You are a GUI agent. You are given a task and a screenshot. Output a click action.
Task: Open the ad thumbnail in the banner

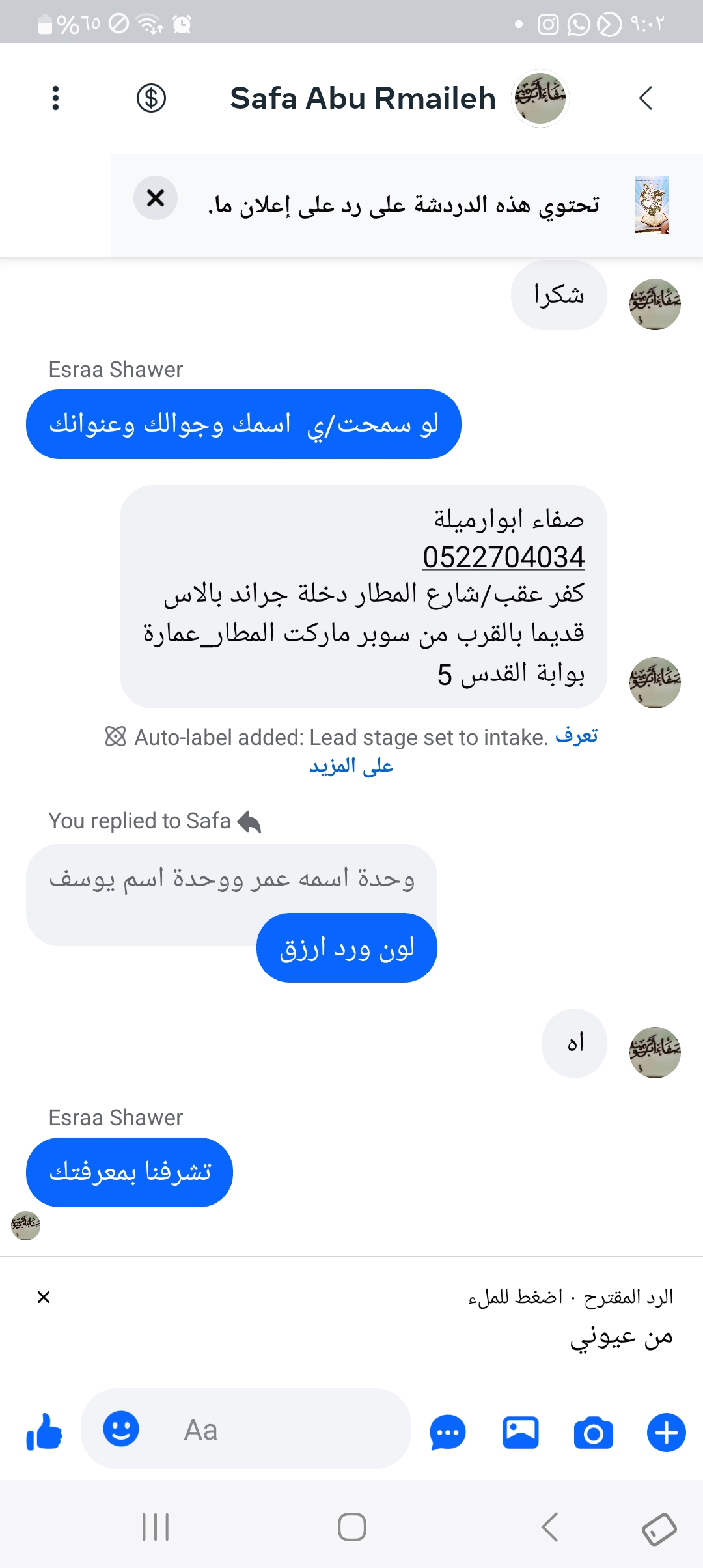click(x=652, y=204)
